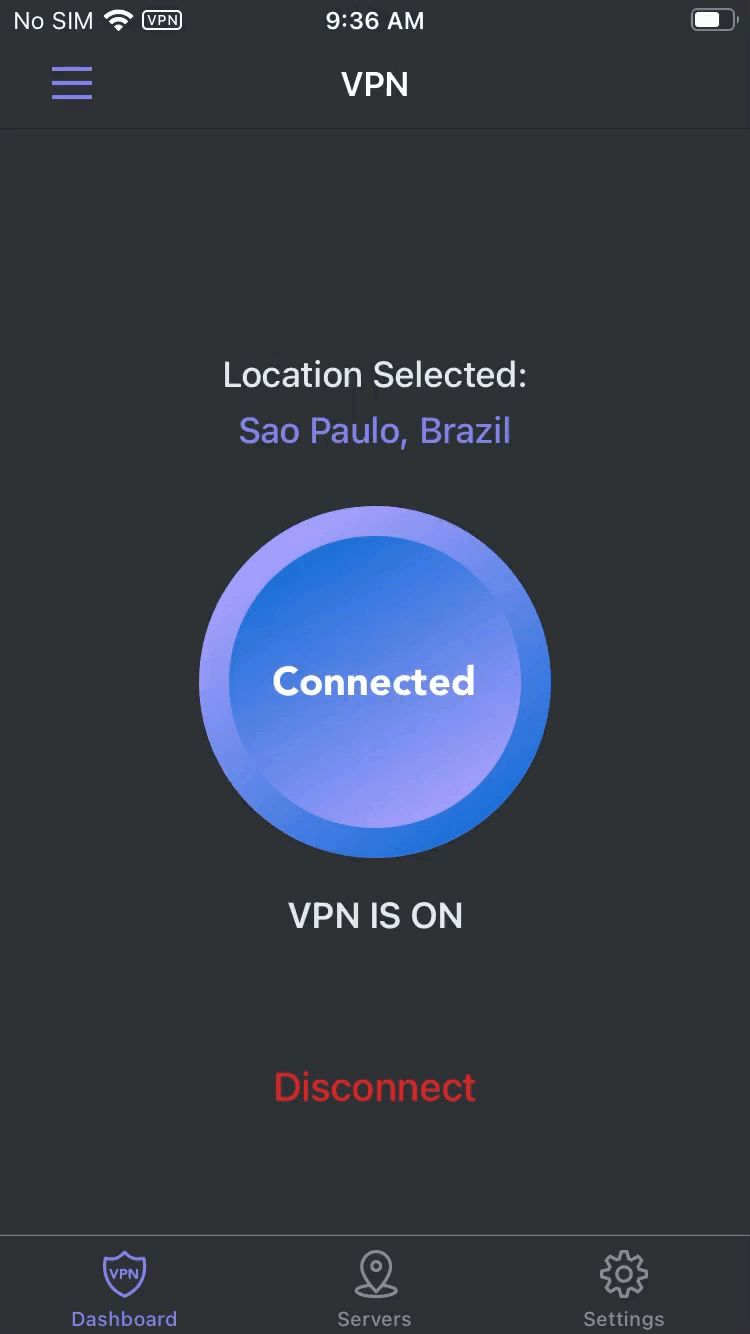Screen dimensions: 750x1334
Task: Tap the round Connected button
Action: (375, 681)
